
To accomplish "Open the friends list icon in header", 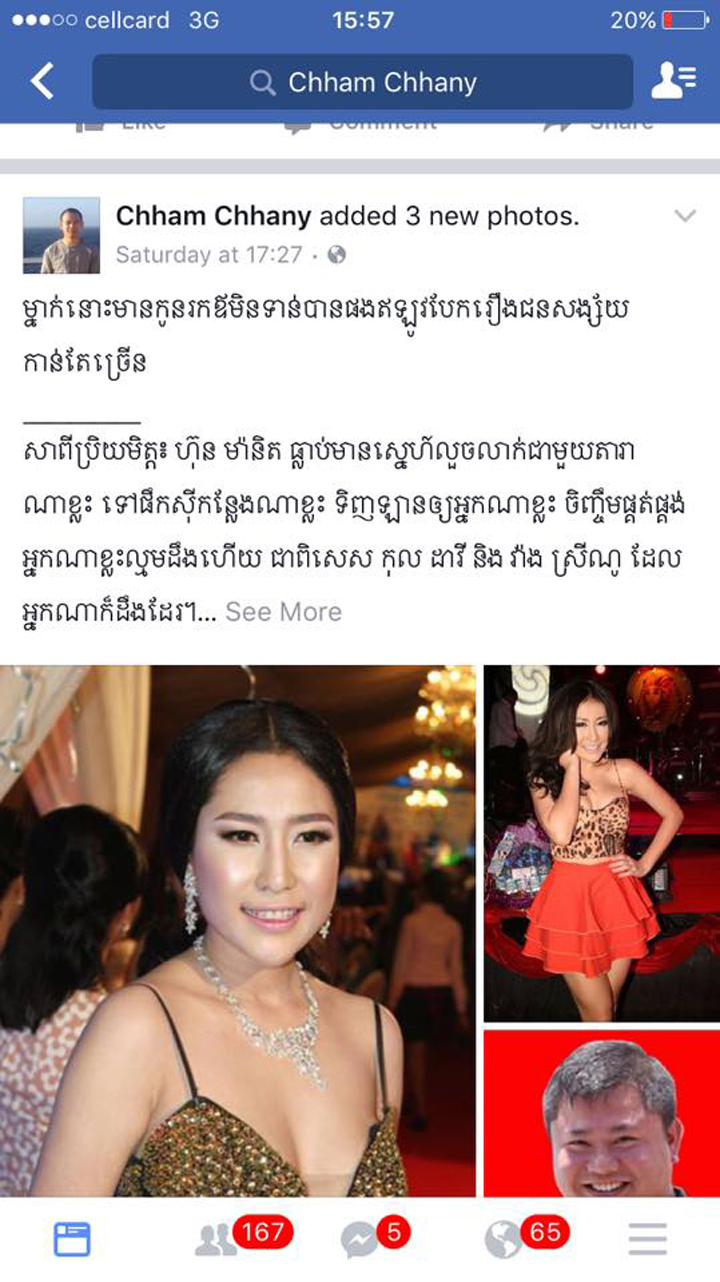I will click(x=674, y=82).
